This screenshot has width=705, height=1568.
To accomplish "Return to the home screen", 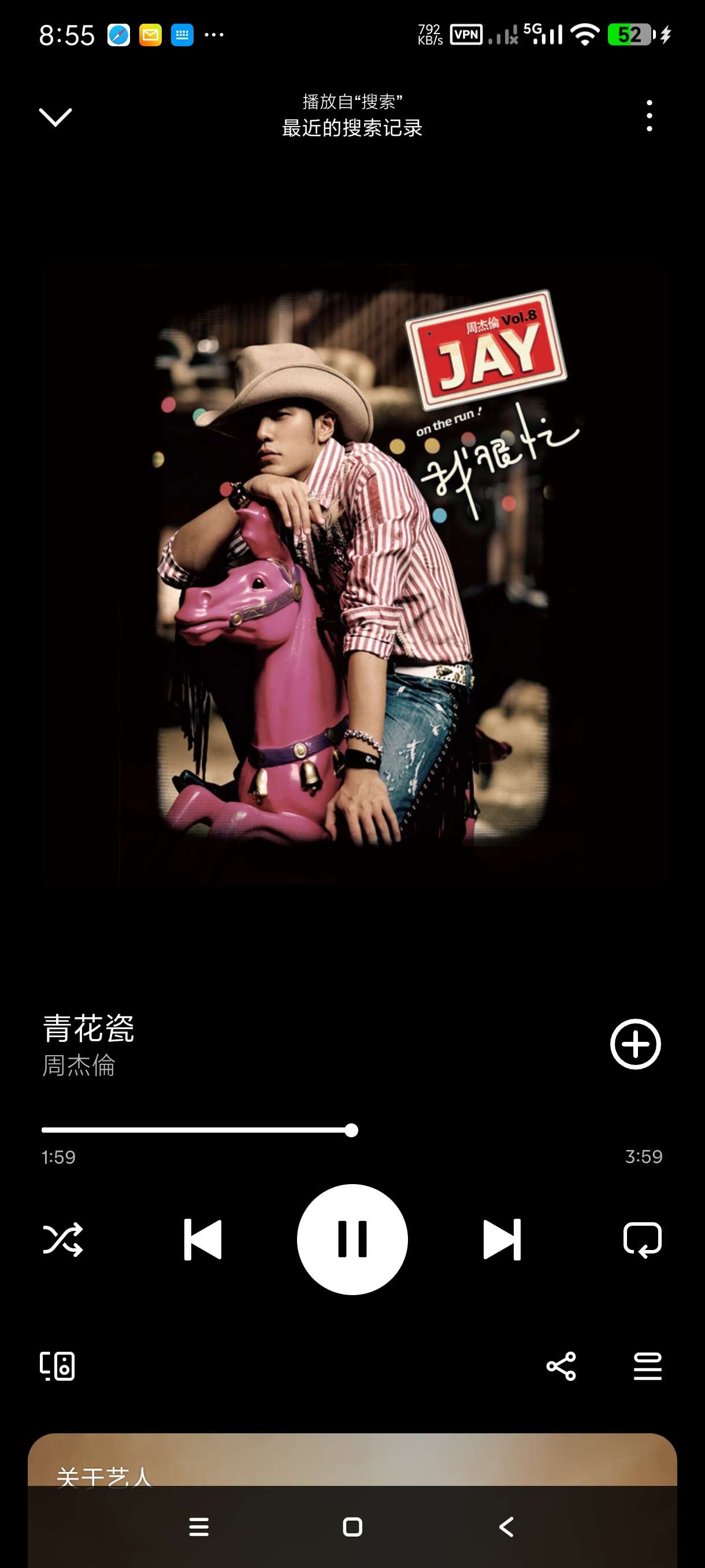I will coord(352,1526).
